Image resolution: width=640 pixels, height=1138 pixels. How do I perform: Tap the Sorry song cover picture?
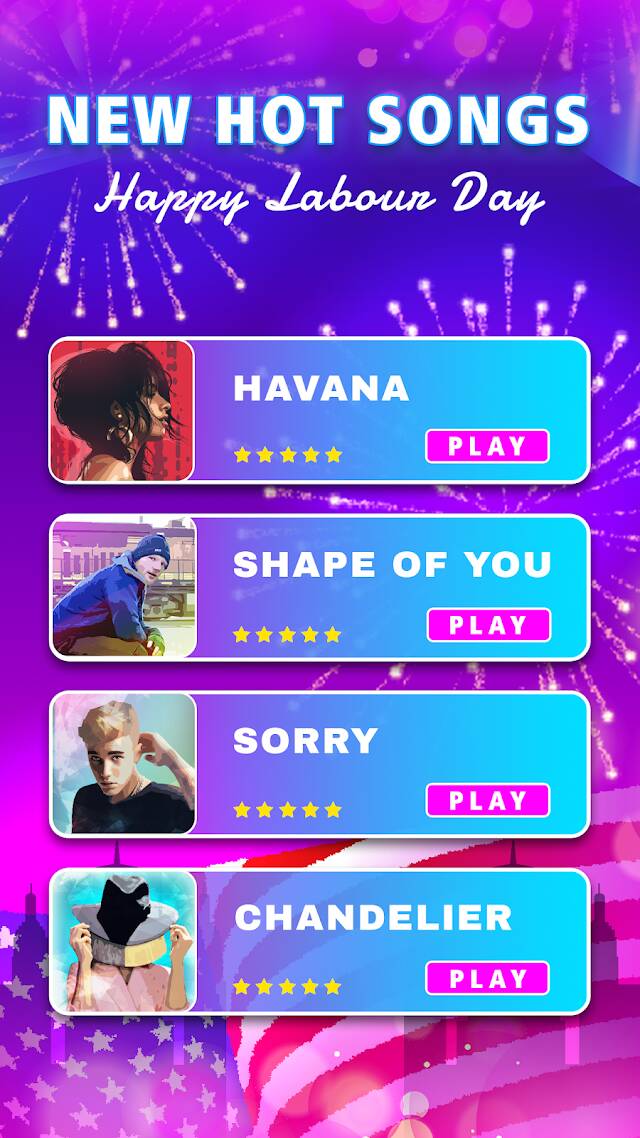(124, 764)
